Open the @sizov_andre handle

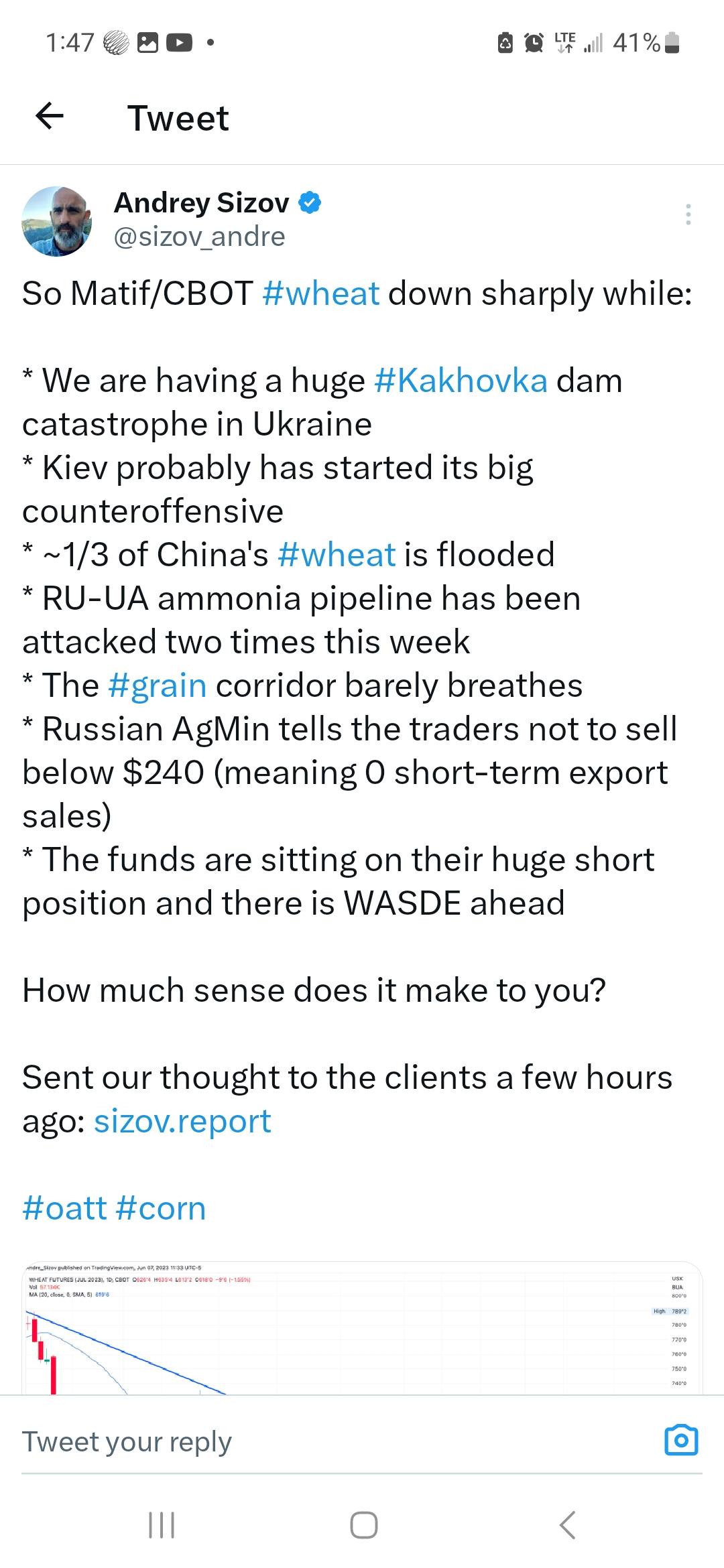(x=200, y=237)
